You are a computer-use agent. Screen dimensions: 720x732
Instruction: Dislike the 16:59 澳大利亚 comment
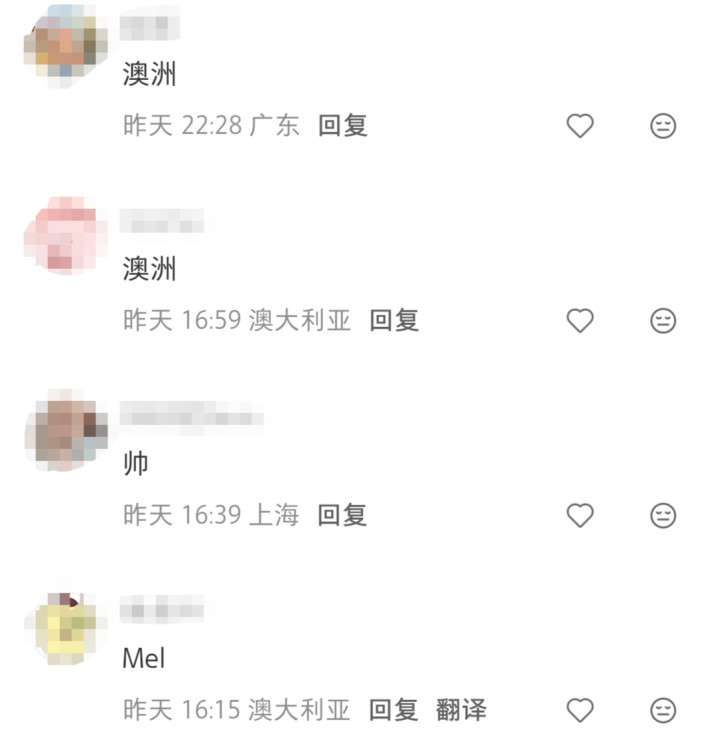click(x=663, y=321)
